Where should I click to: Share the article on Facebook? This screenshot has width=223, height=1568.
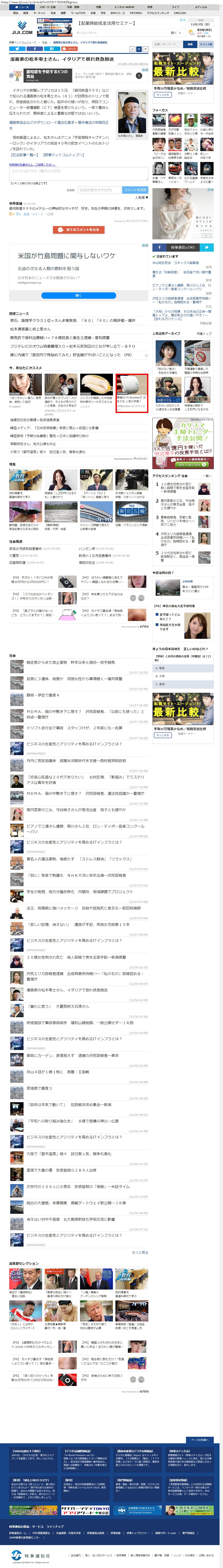click(x=35, y=49)
